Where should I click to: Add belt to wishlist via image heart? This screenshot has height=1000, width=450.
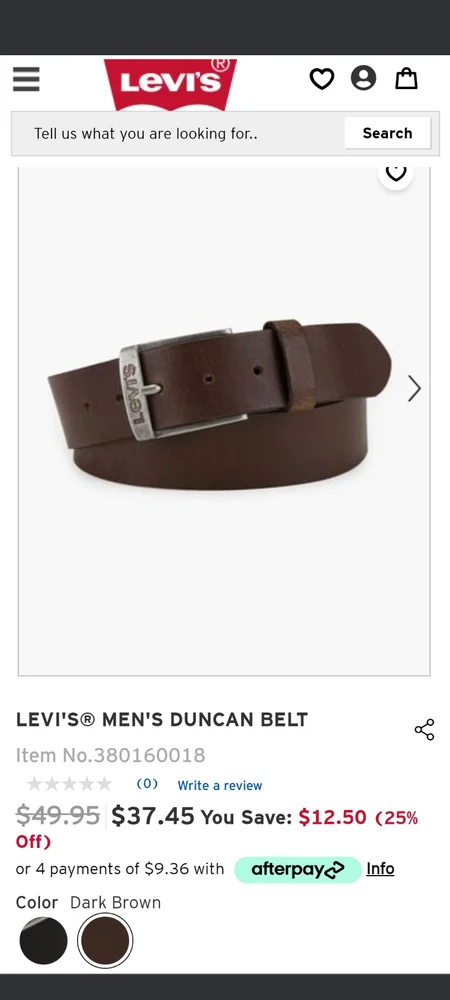click(x=396, y=172)
